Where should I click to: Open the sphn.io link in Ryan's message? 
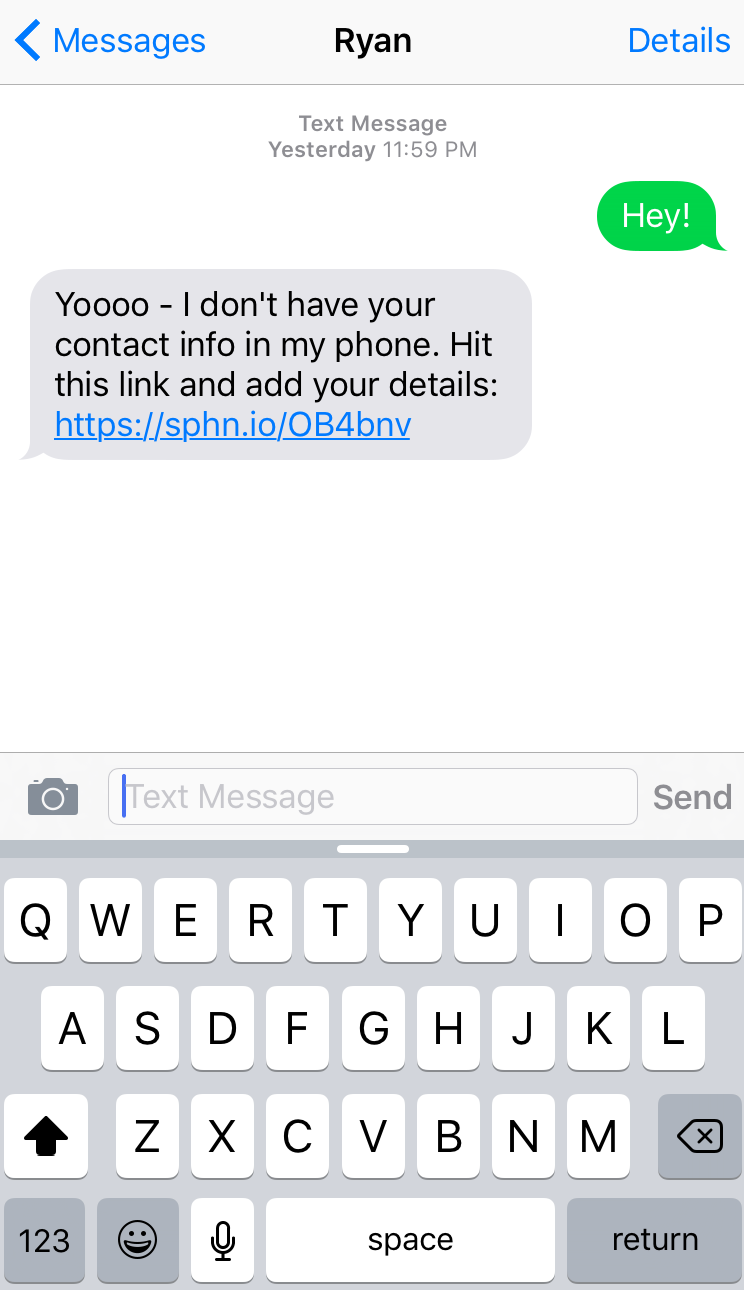[232, 426]
